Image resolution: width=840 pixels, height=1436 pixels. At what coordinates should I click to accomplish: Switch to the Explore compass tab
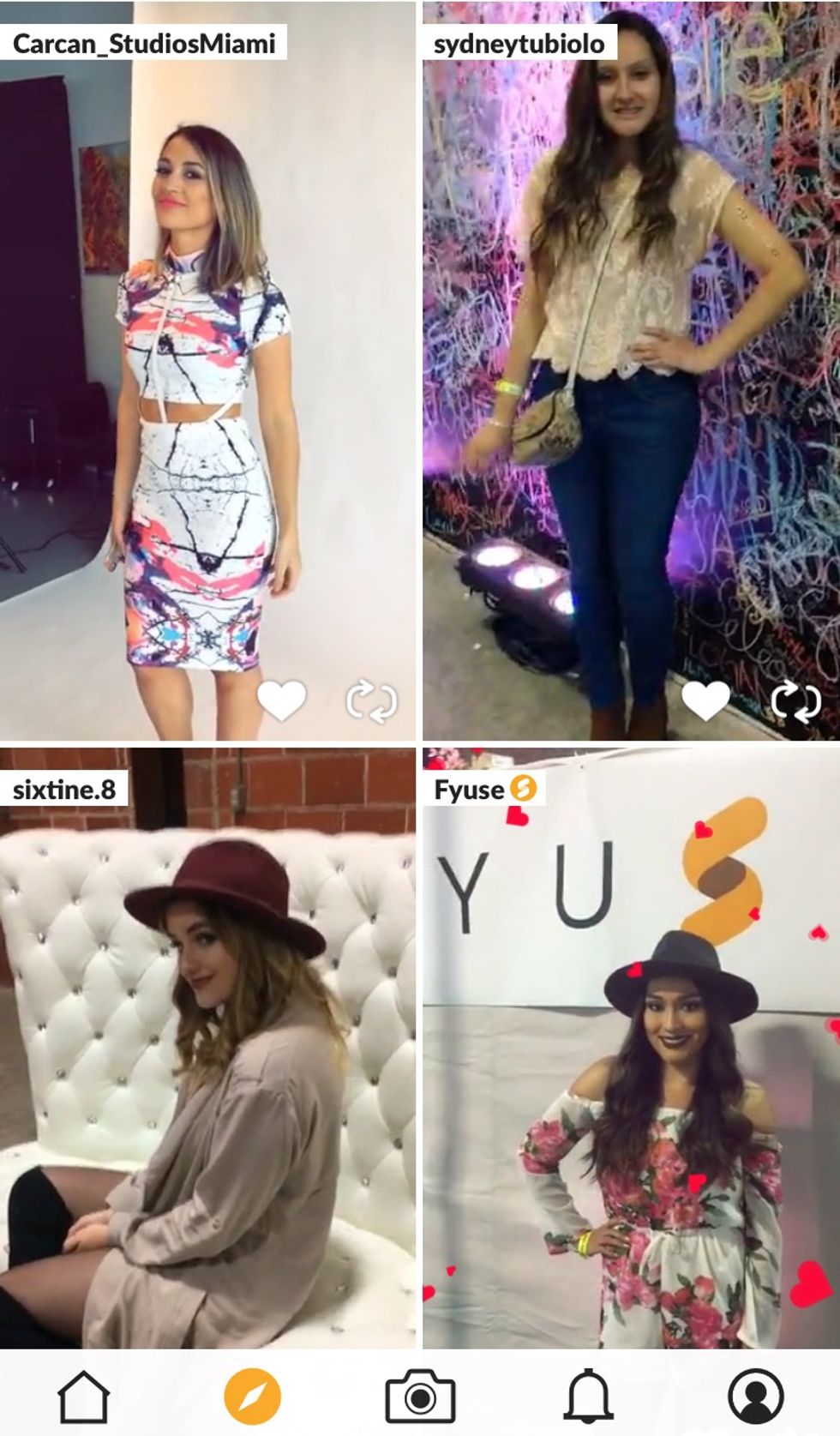(x=252, y=1396)
